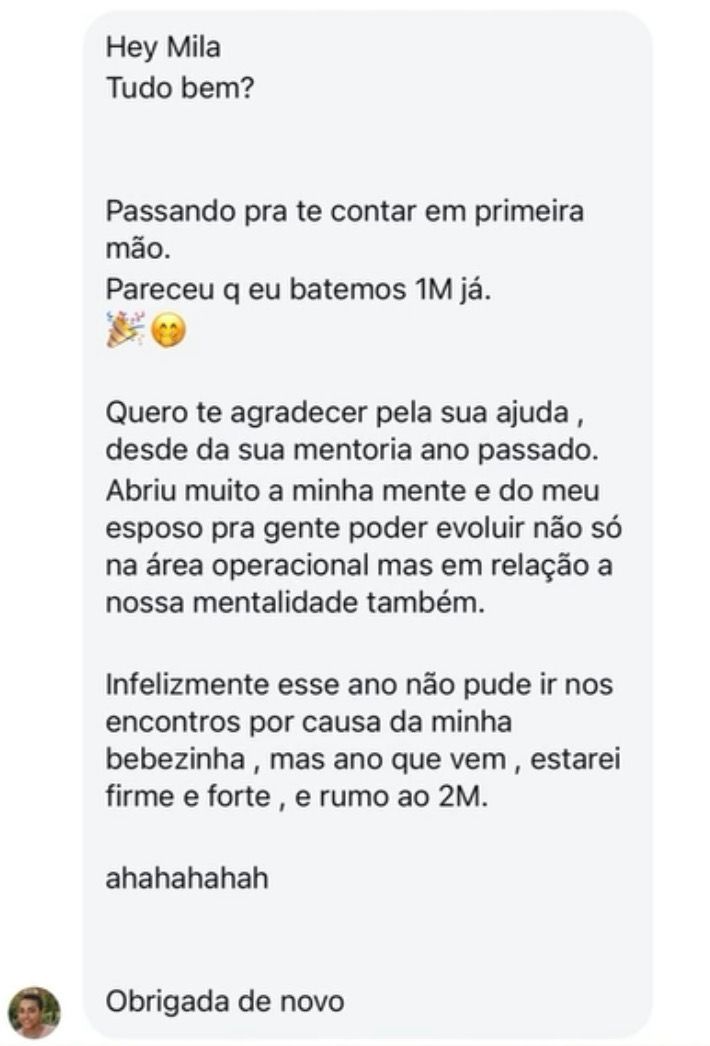The height and width of the screenshot is (1046, 710).
Task: Open the sender's profile picture avatar
Action: coord(34,1012)
